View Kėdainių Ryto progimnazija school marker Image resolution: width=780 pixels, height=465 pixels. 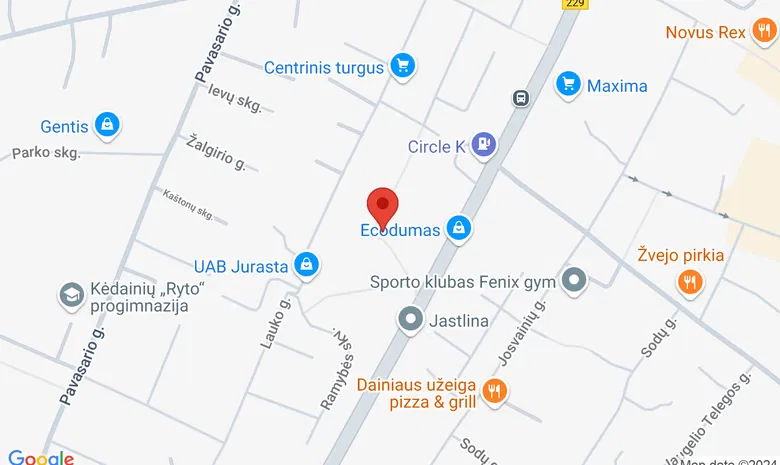point(71,295)
